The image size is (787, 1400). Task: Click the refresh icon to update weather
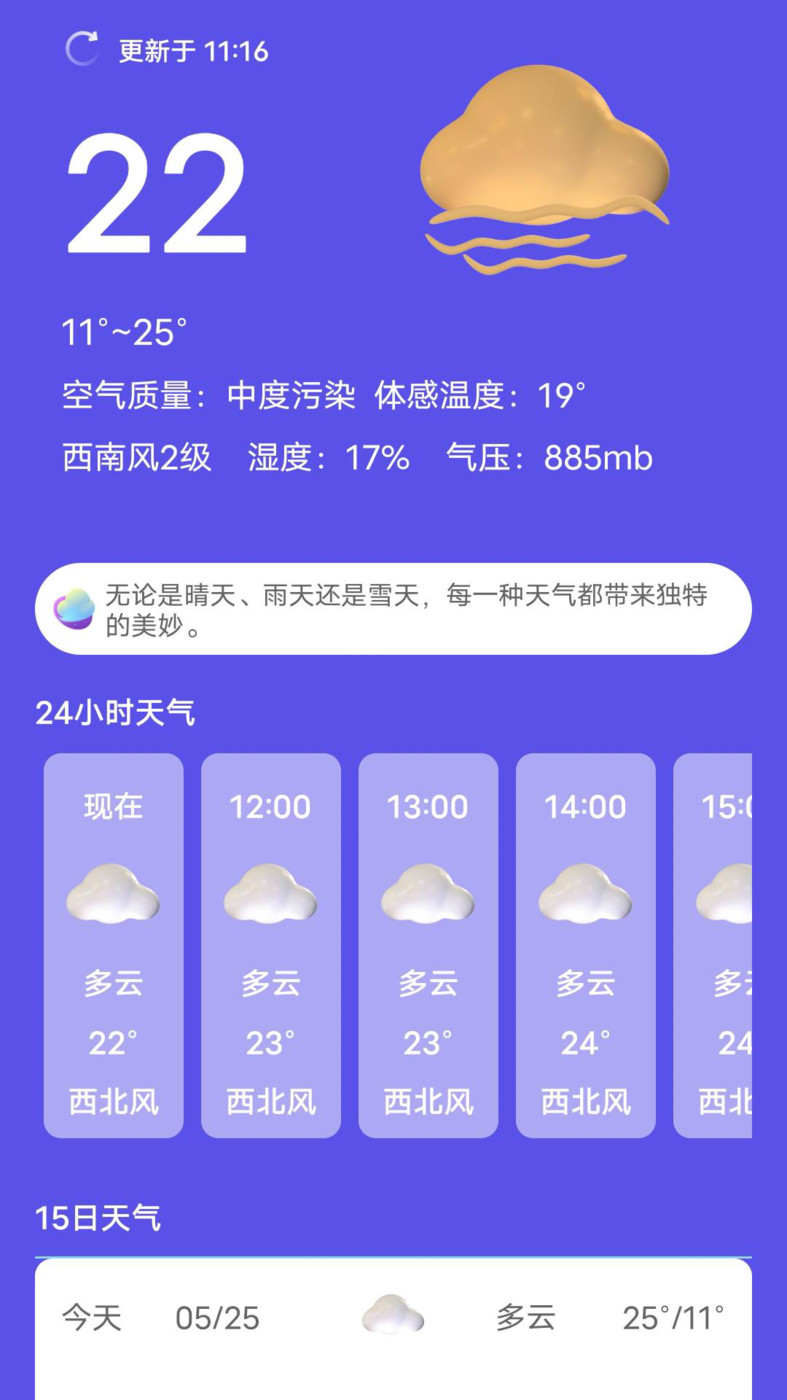(82, 47)
